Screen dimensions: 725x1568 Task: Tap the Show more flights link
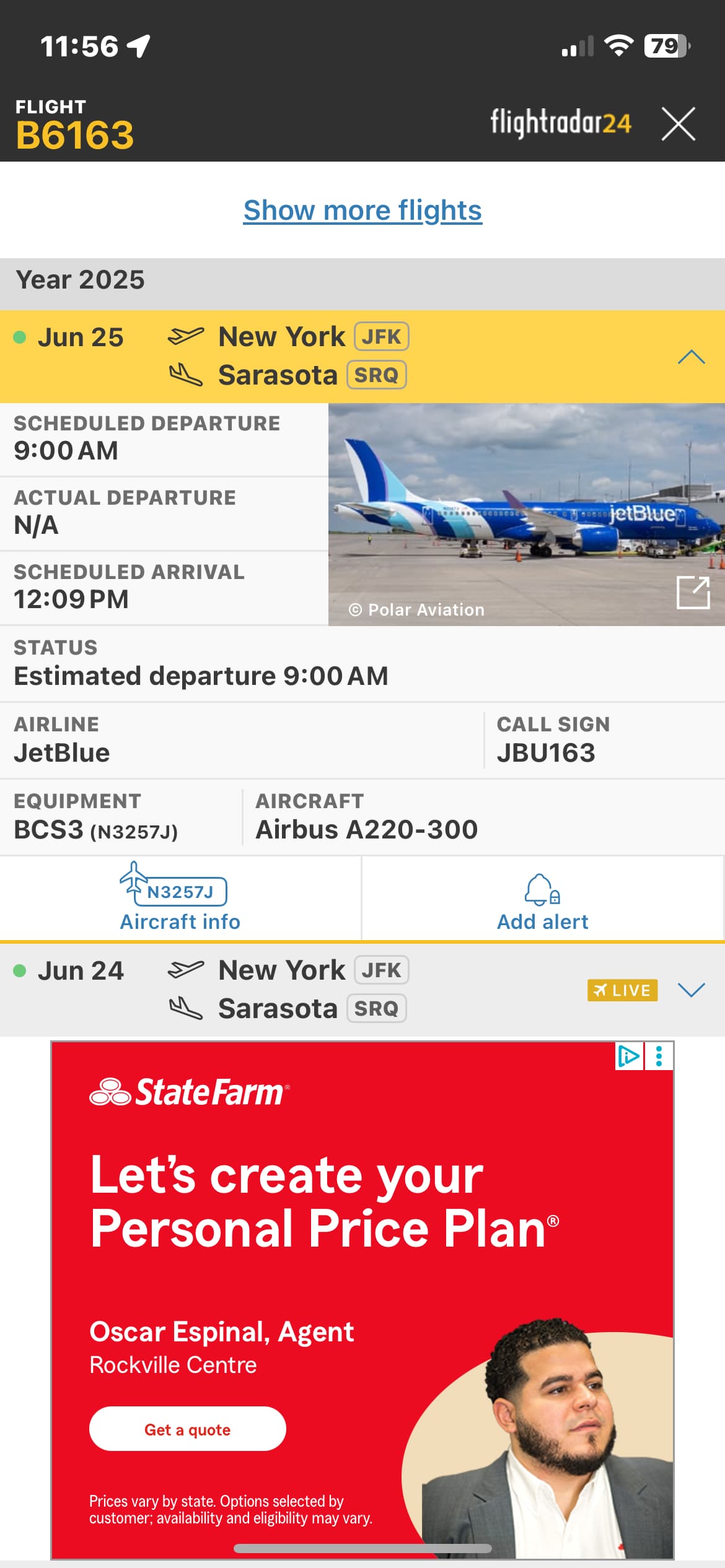click(x=362, y=211)
